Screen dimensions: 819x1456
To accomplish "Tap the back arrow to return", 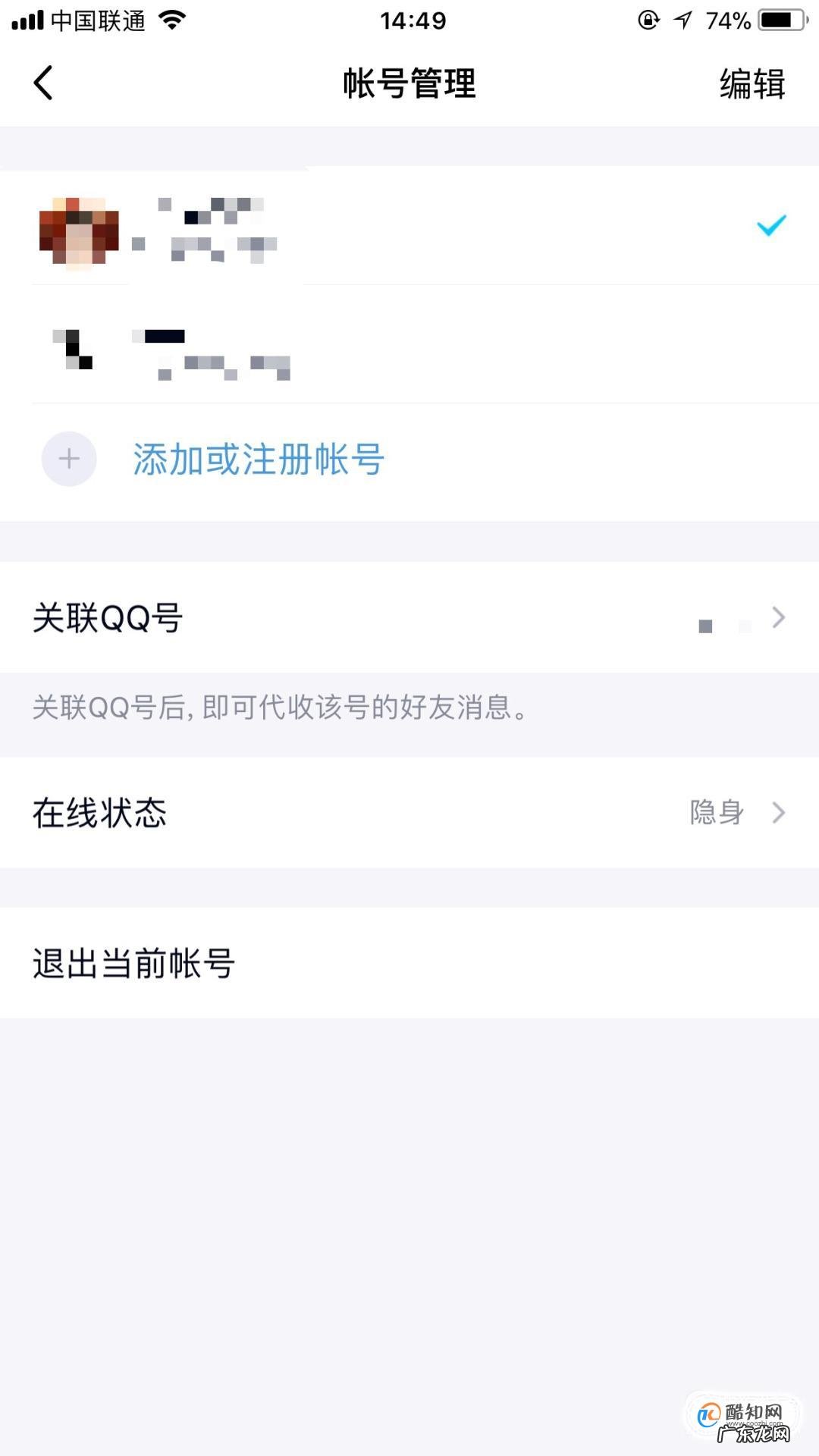I will 43,83.
